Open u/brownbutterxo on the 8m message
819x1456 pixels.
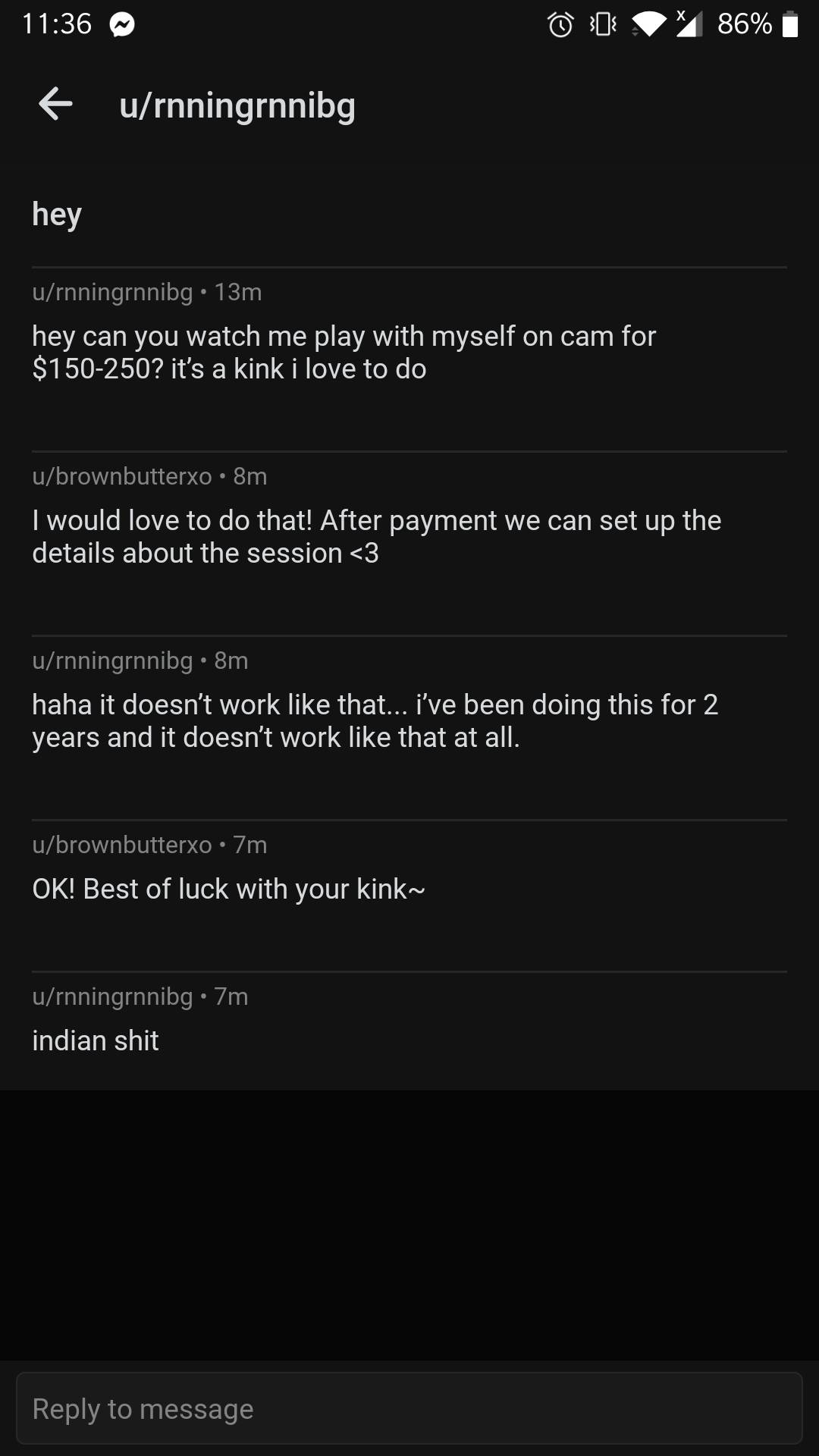(122, 476)
